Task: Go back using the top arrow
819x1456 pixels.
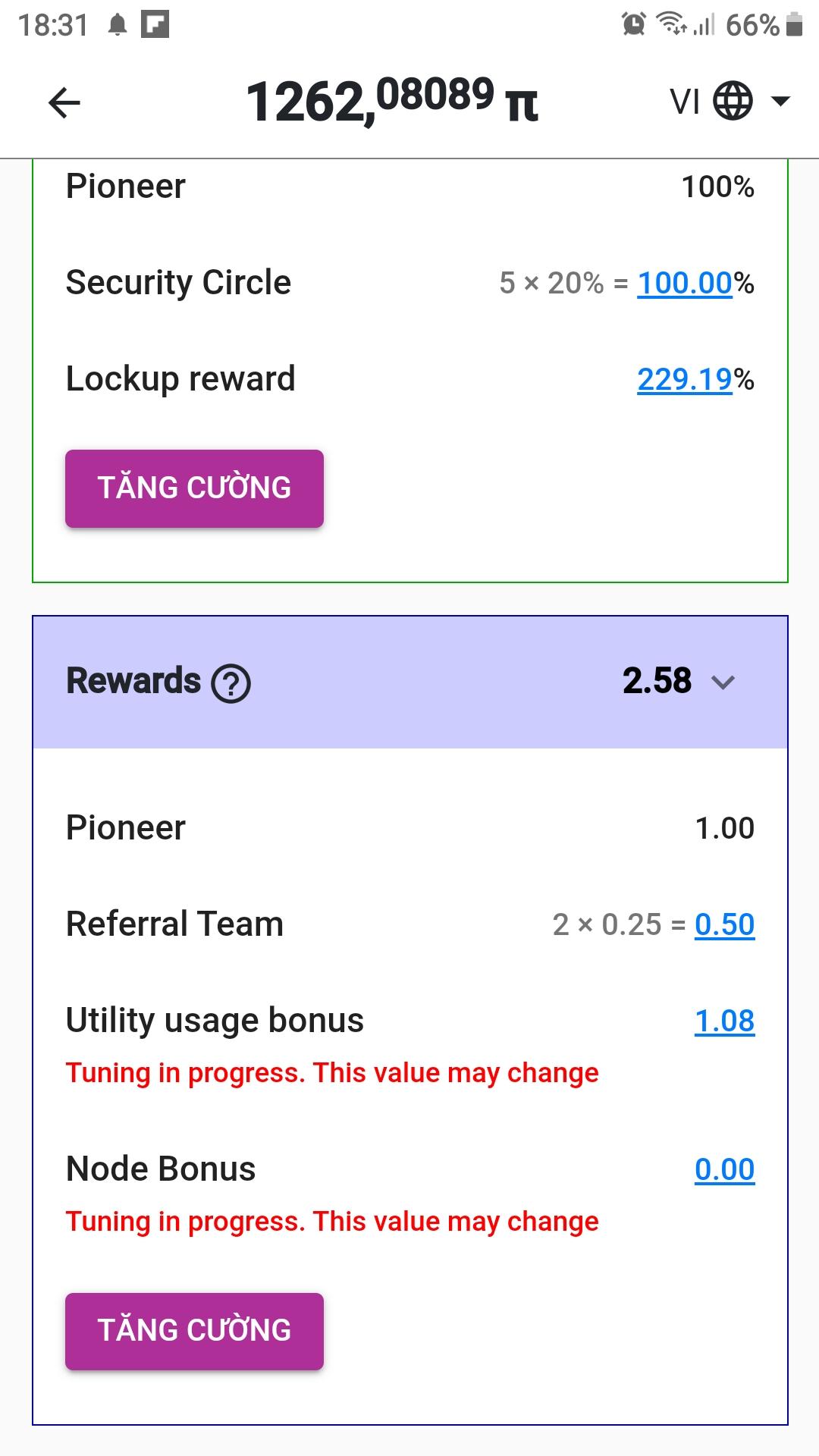Action: [64, 102]
